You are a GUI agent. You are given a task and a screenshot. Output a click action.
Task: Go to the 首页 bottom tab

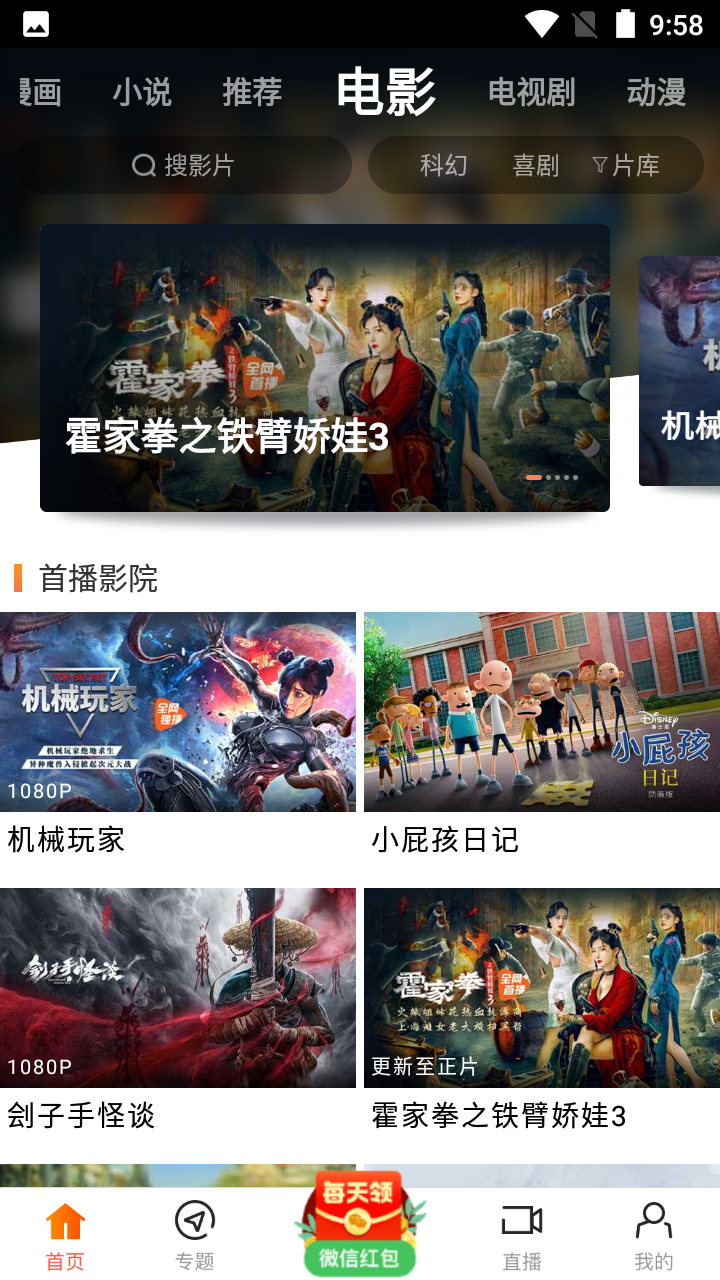(x=65, y=1236)
